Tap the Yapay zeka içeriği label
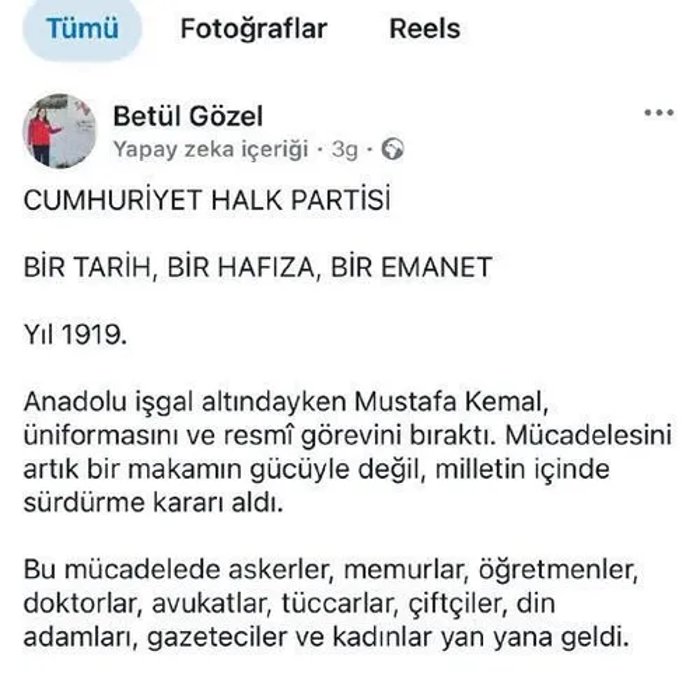The width and height of the screenshot is (700, 690). coord(211,149)
